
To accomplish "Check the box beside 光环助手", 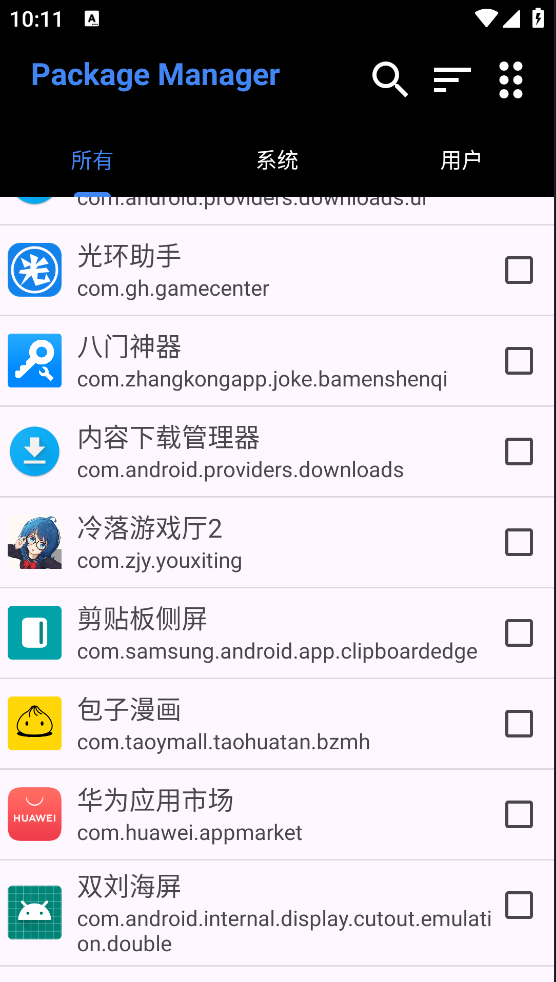I will point(519,271).
